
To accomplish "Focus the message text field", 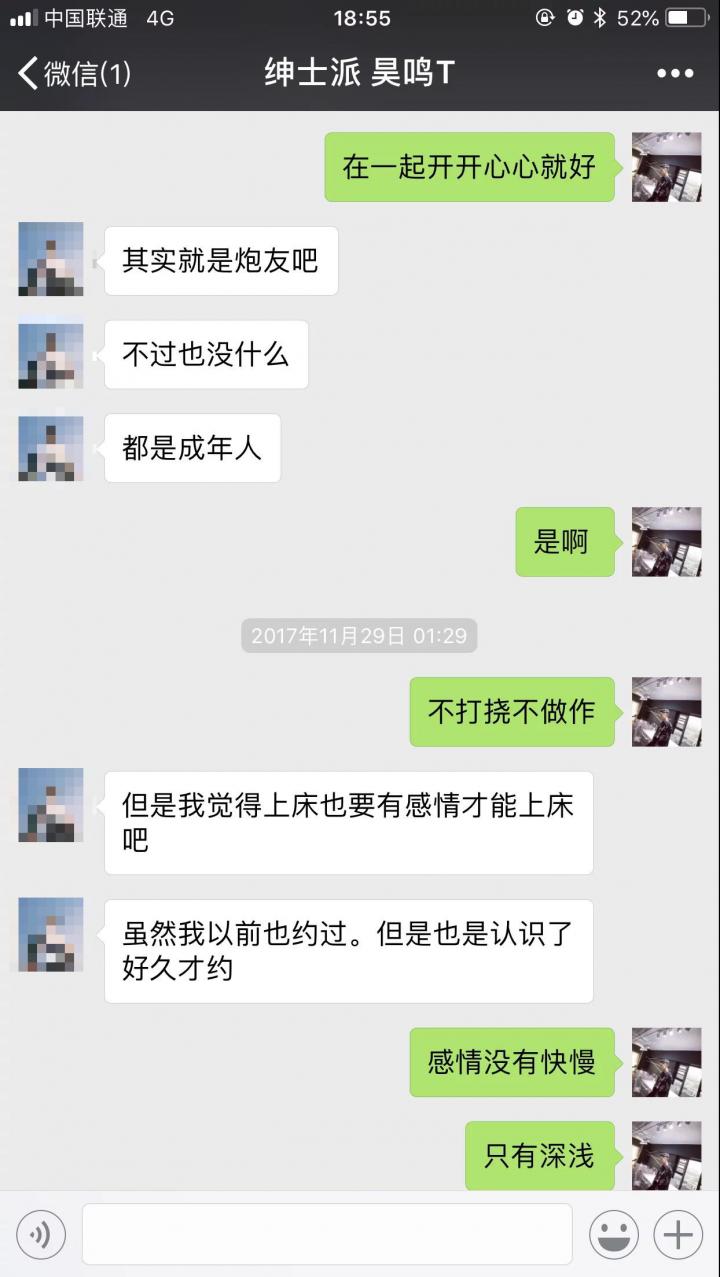I will point(327,1234).
